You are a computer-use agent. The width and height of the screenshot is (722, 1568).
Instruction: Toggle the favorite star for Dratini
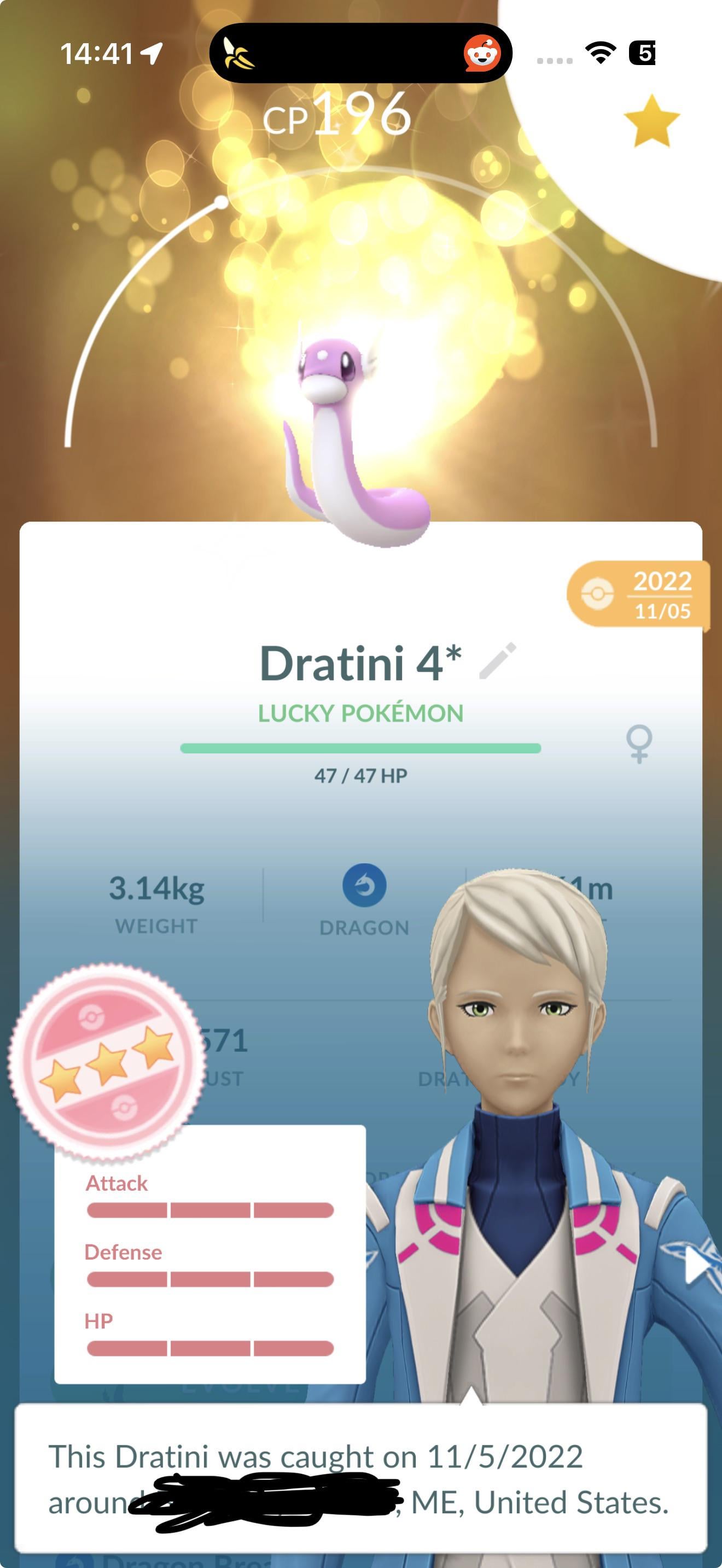(651, 121)
